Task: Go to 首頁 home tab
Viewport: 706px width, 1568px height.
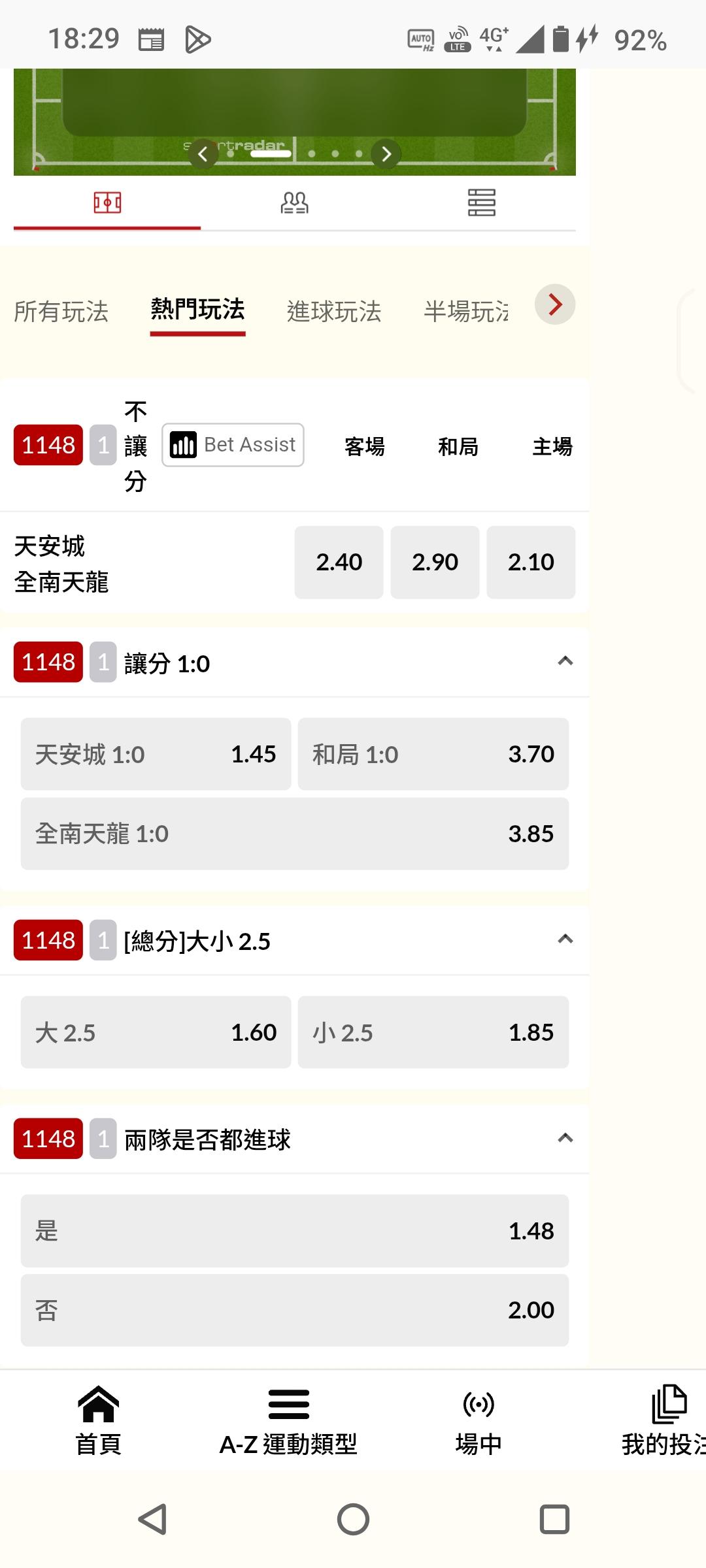Action: (99, 1420)
